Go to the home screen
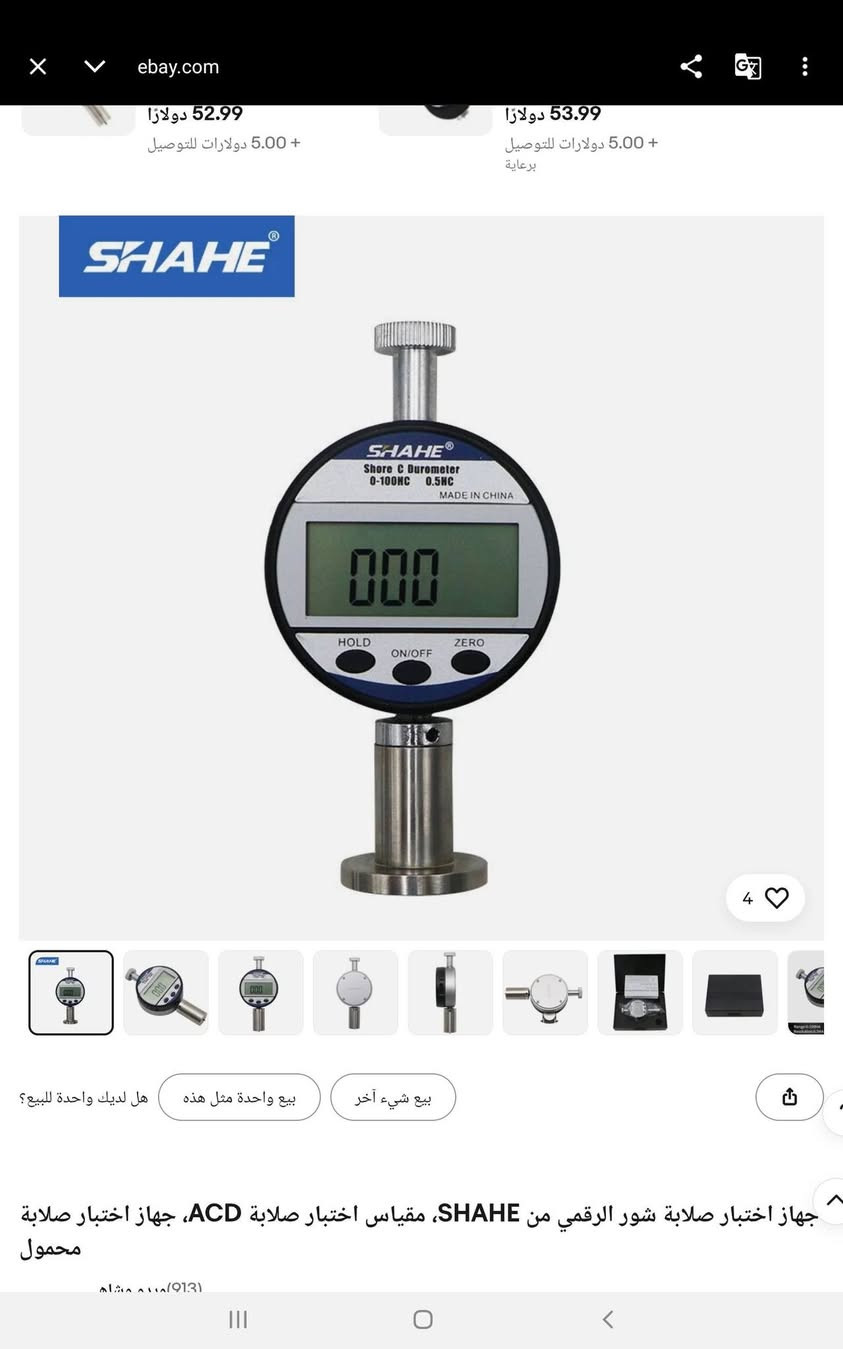 [422, 1319]
